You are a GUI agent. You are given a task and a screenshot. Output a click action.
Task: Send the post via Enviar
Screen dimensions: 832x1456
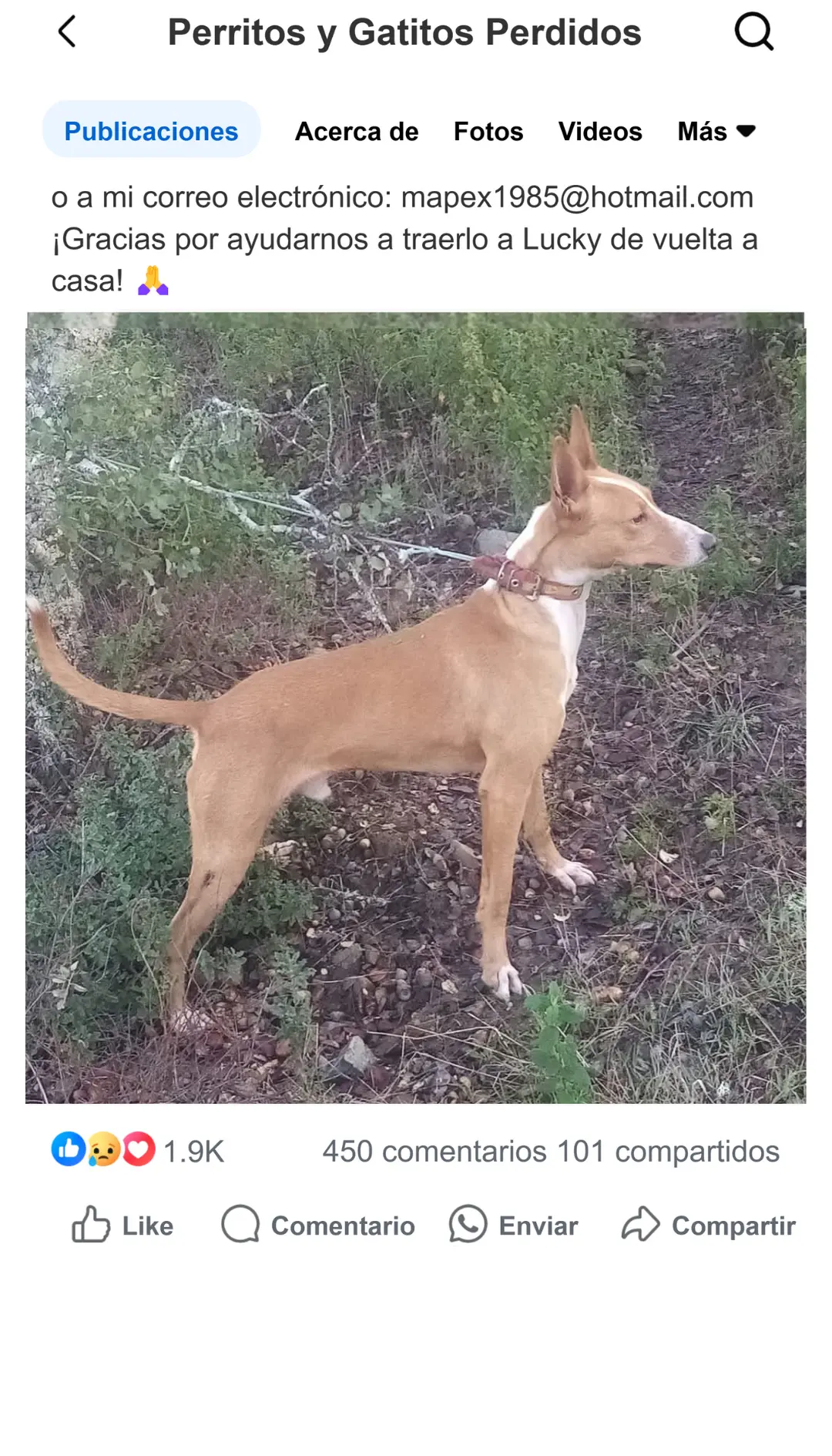tap(514, 1225)
